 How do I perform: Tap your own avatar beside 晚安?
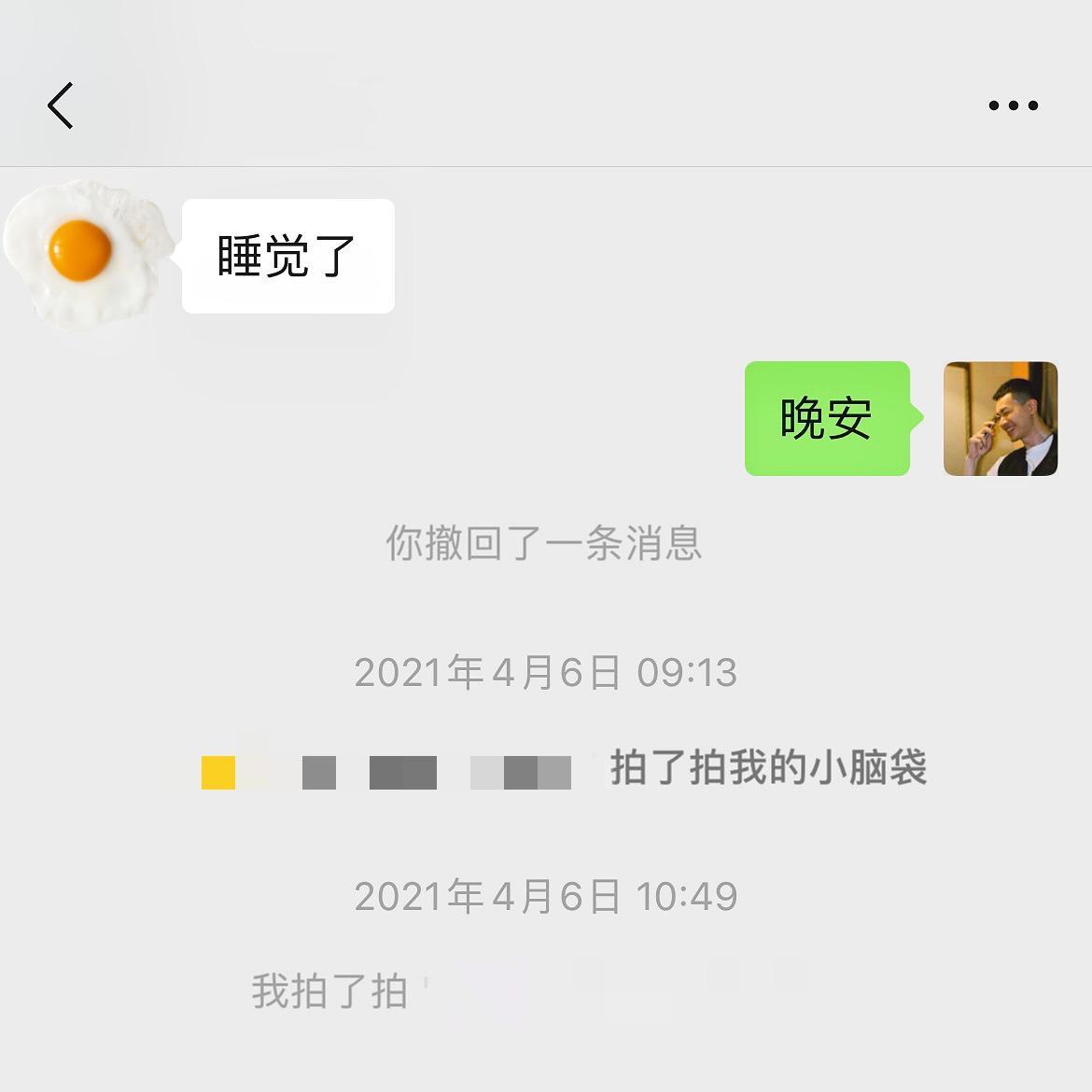click(1000, 419)
